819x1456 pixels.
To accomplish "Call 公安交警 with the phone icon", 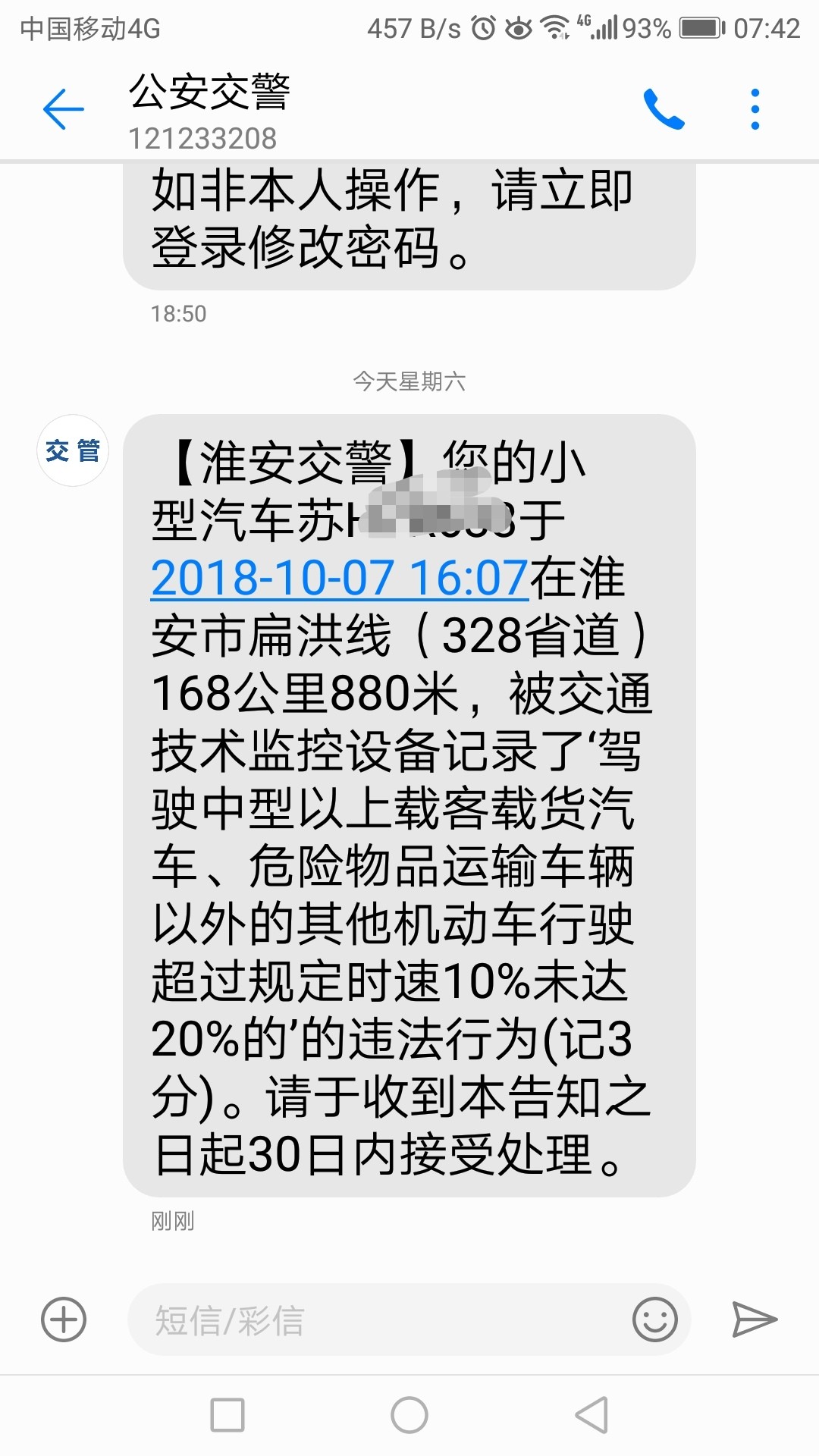I will [x=664, y=109].
